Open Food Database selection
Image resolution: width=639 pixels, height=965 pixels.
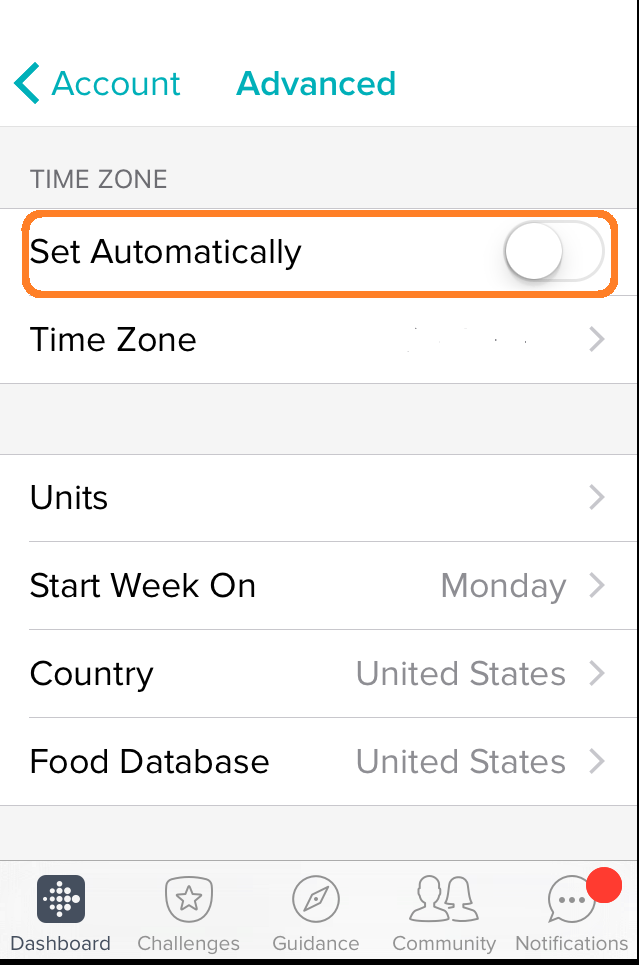tap(318, 762)
